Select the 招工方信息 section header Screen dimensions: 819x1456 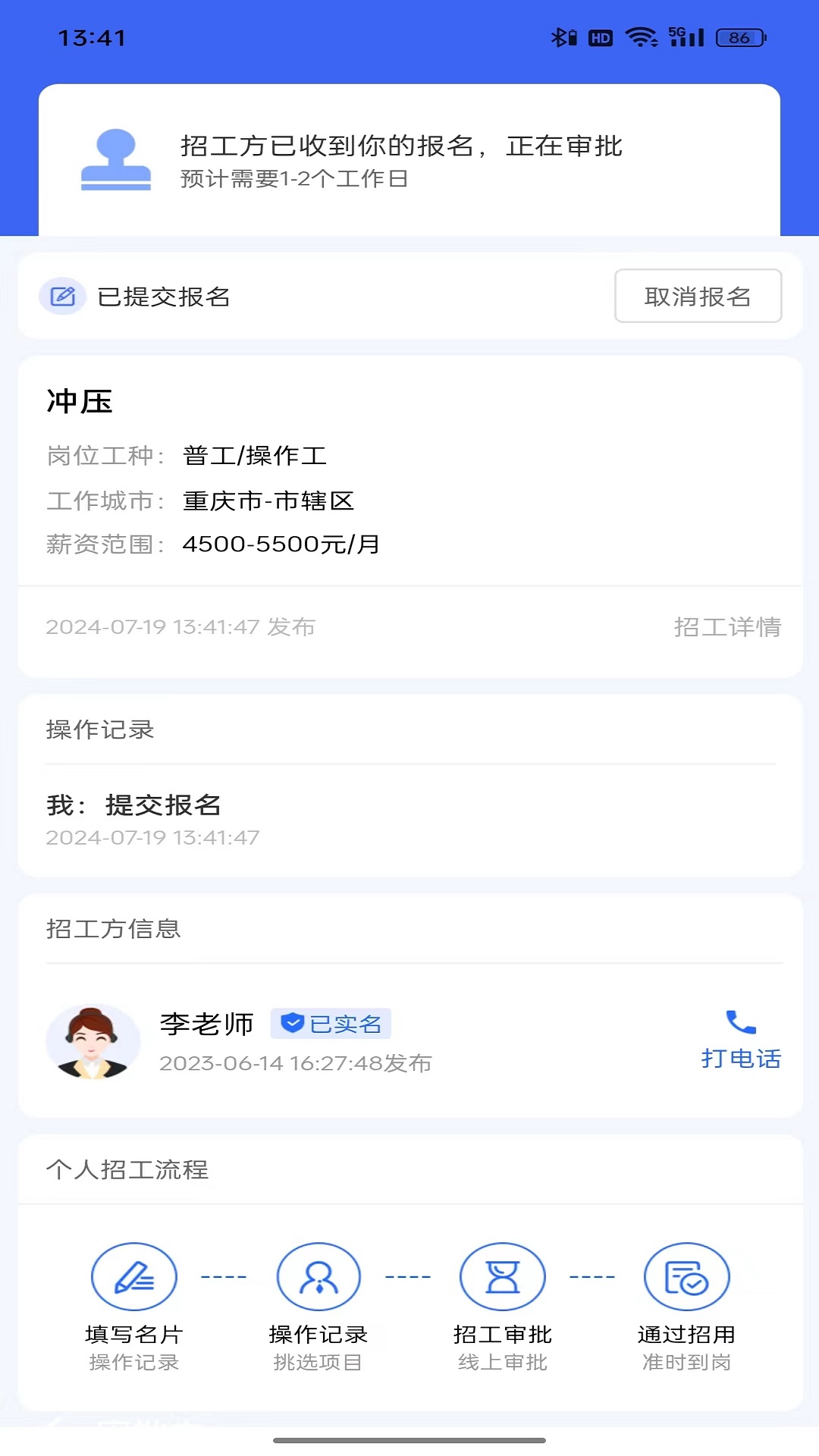coord(115,929)
